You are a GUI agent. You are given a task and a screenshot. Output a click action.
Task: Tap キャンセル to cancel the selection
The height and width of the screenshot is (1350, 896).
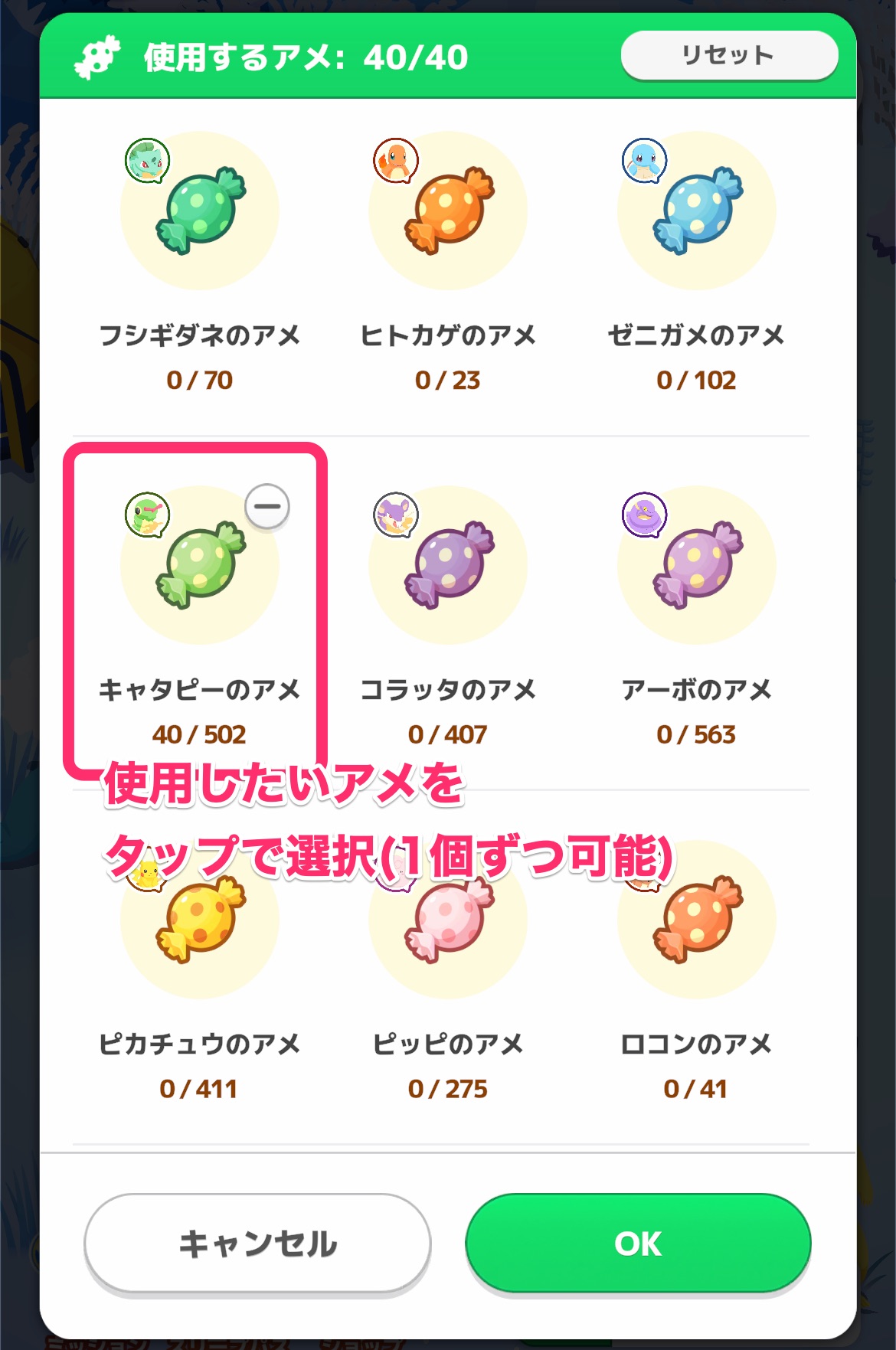257,1244
